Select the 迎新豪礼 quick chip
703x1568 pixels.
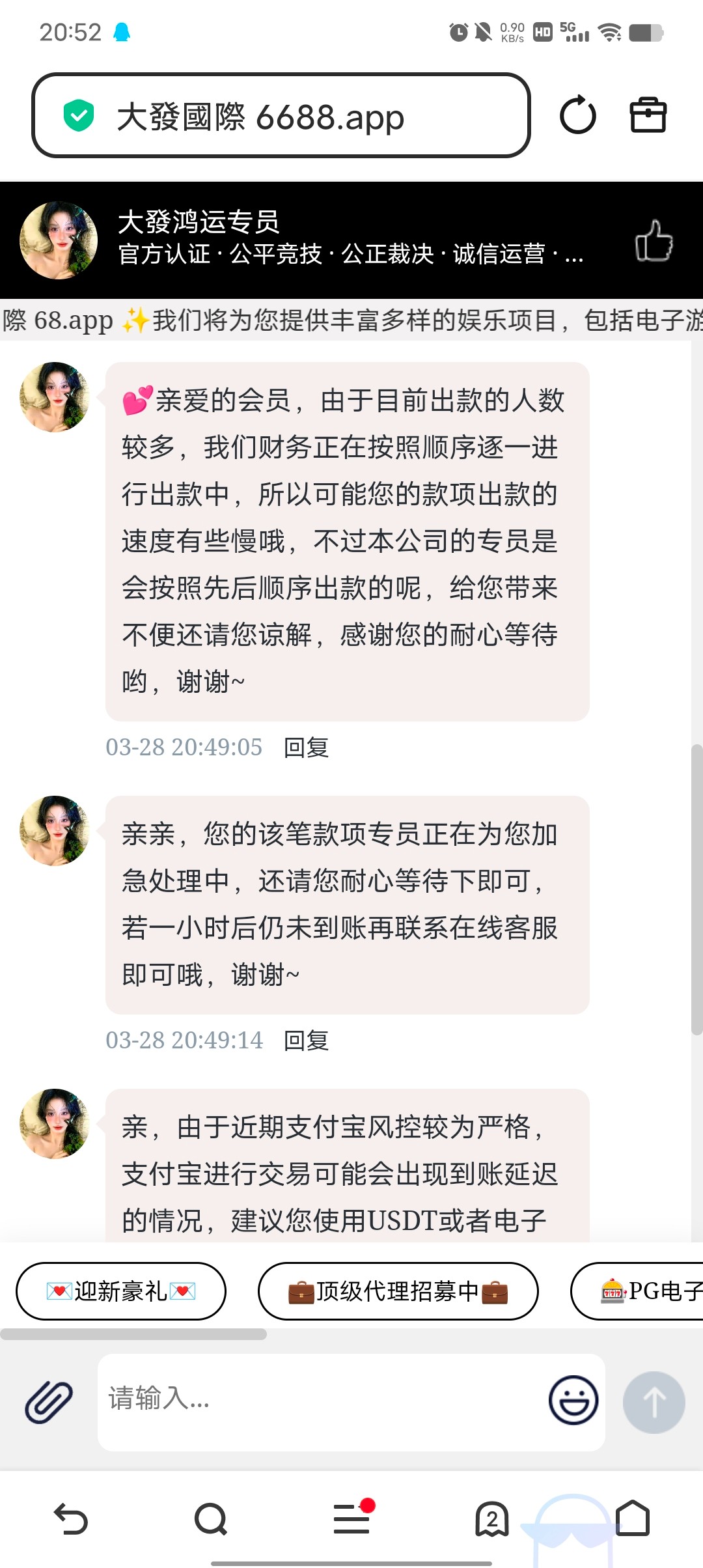pos(121,1291)
